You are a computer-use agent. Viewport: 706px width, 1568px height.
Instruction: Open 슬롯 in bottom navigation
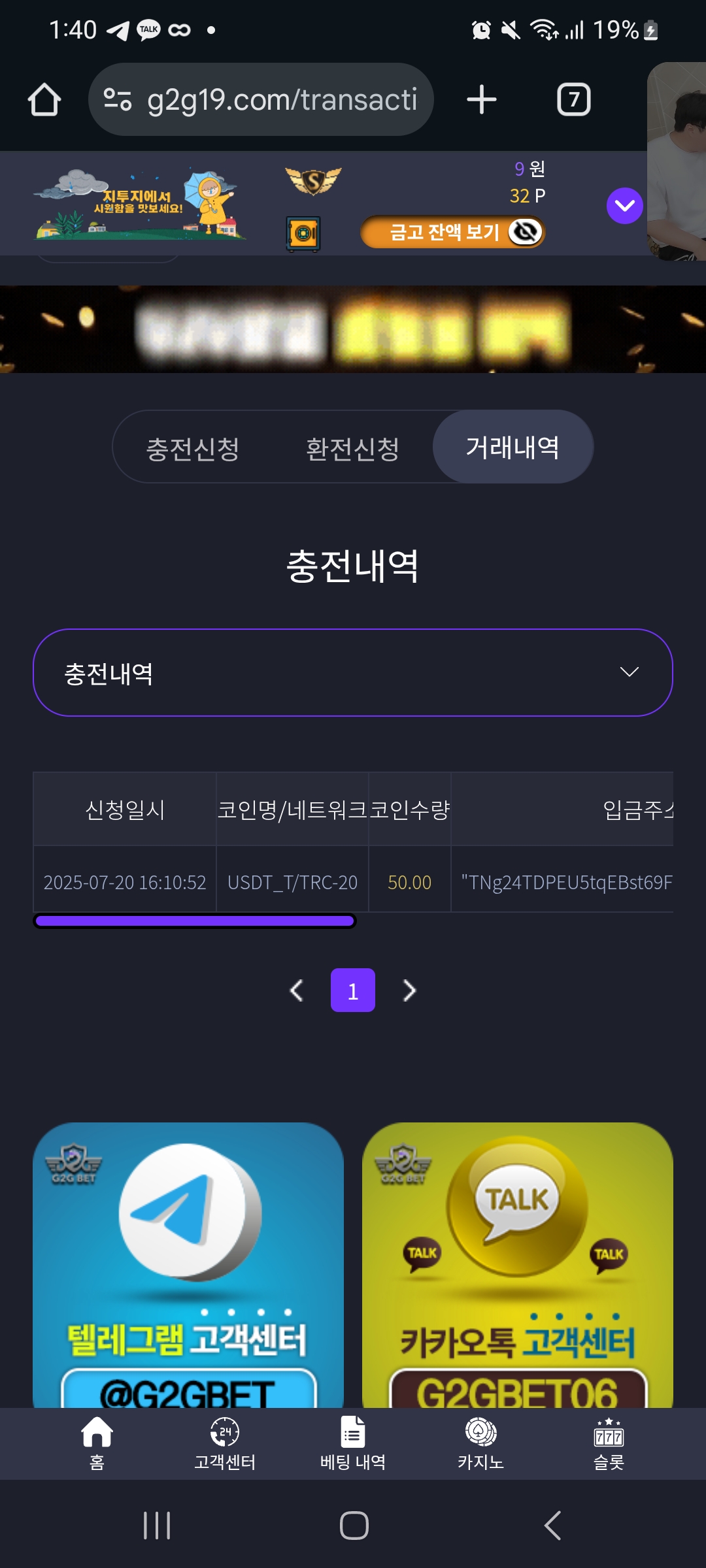(x=609, y=1443)
